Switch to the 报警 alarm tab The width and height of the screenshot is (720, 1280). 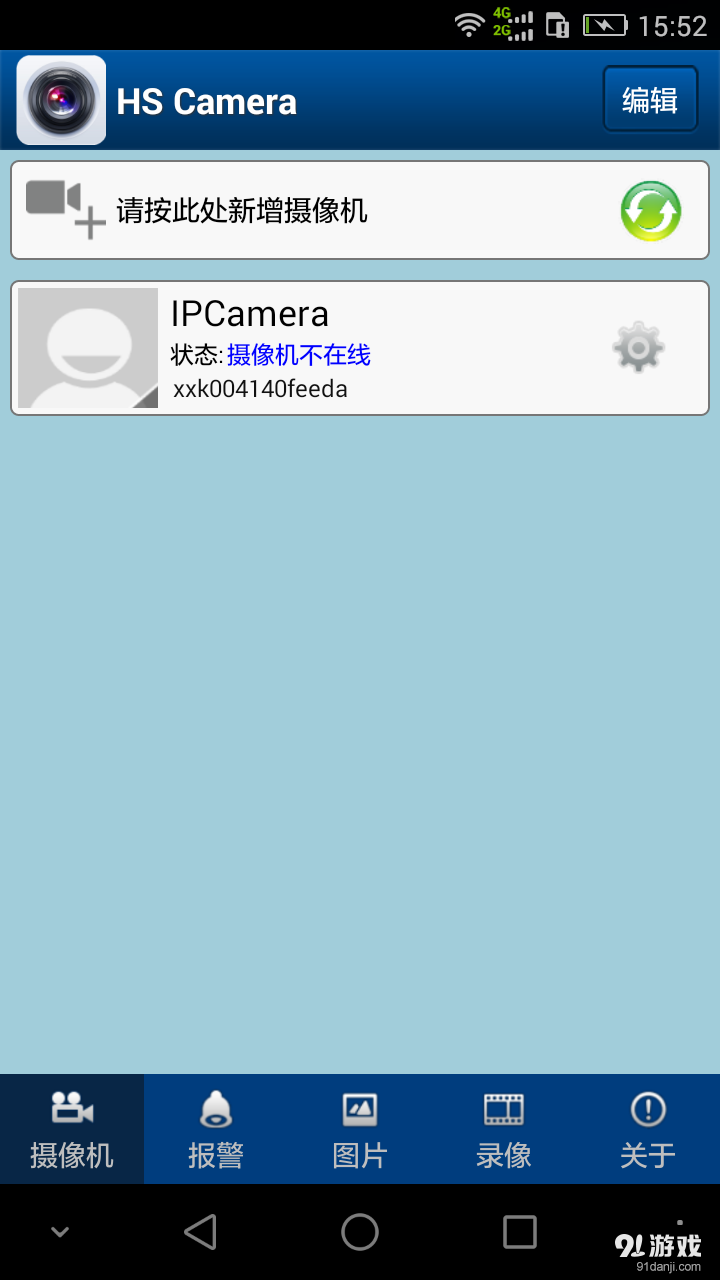(216, 1129)
